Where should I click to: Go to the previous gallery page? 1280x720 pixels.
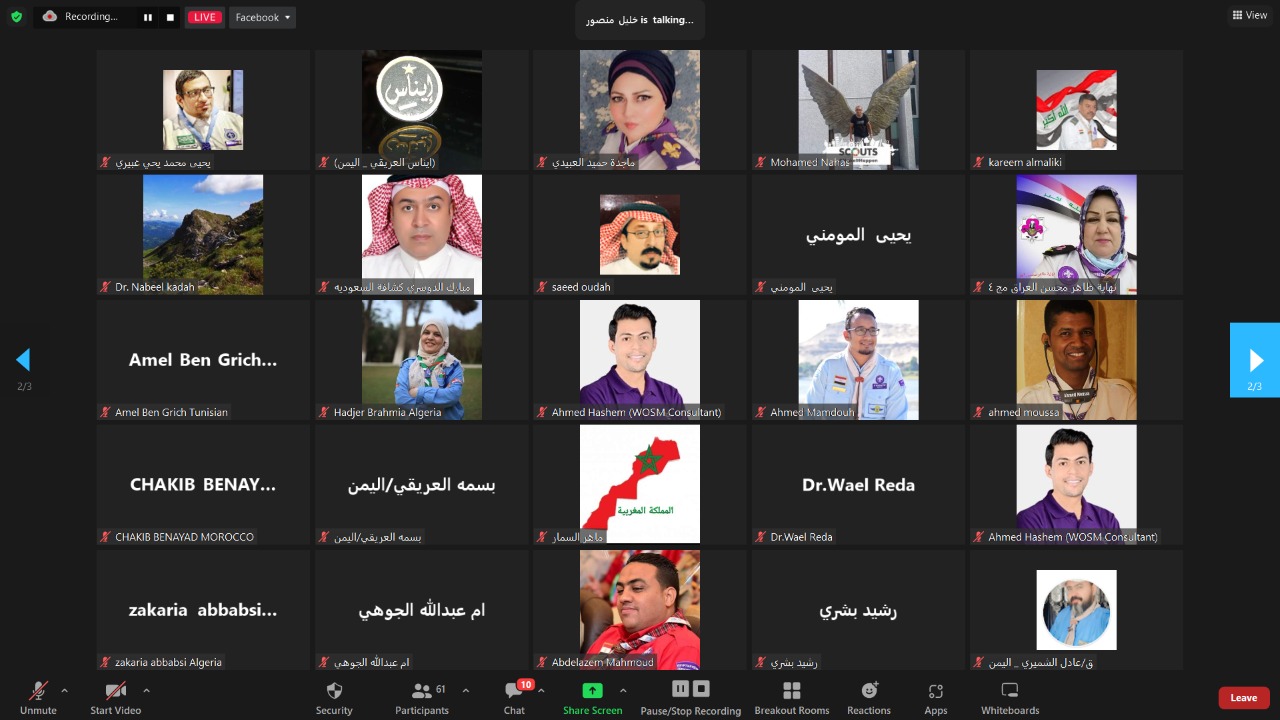pos(24,360)
